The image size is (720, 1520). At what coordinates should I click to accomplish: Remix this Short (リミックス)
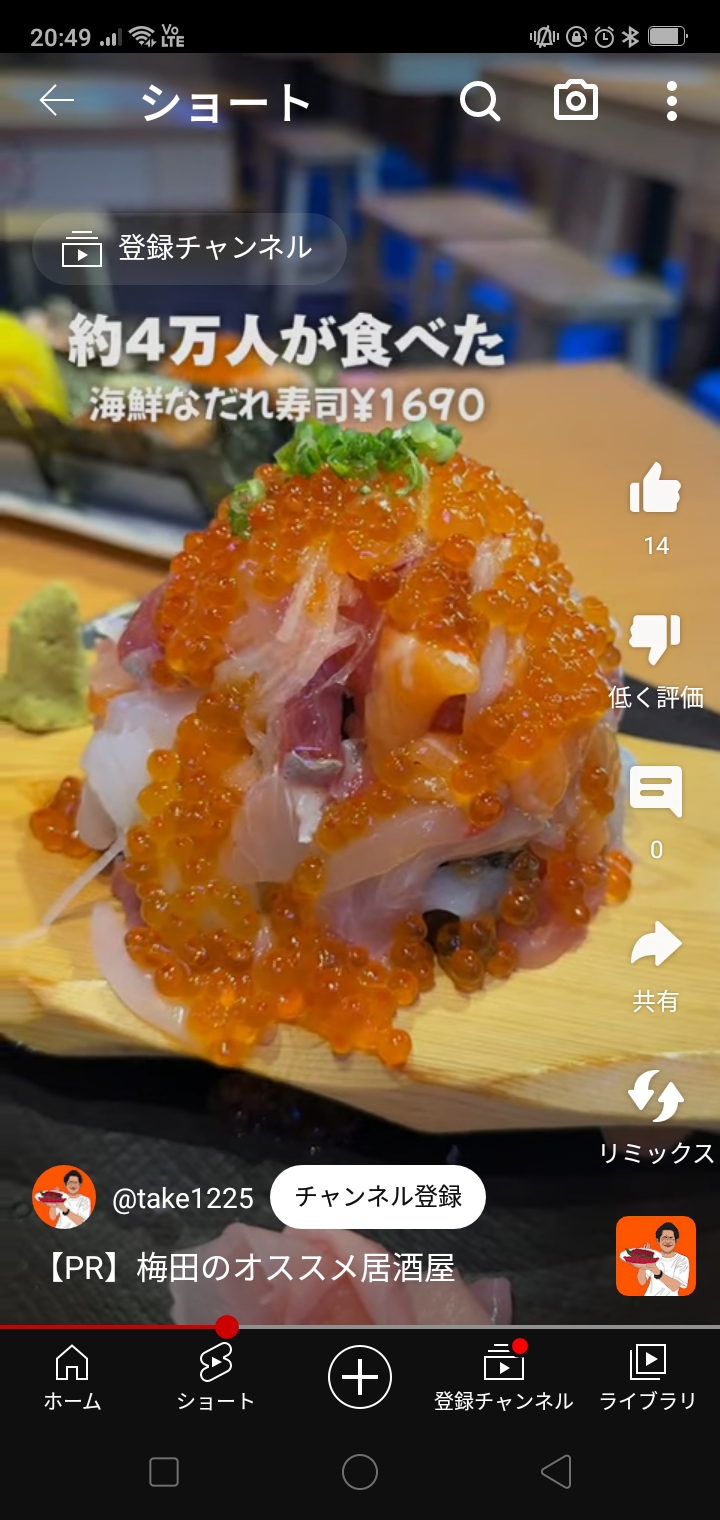click(655, 1098)
